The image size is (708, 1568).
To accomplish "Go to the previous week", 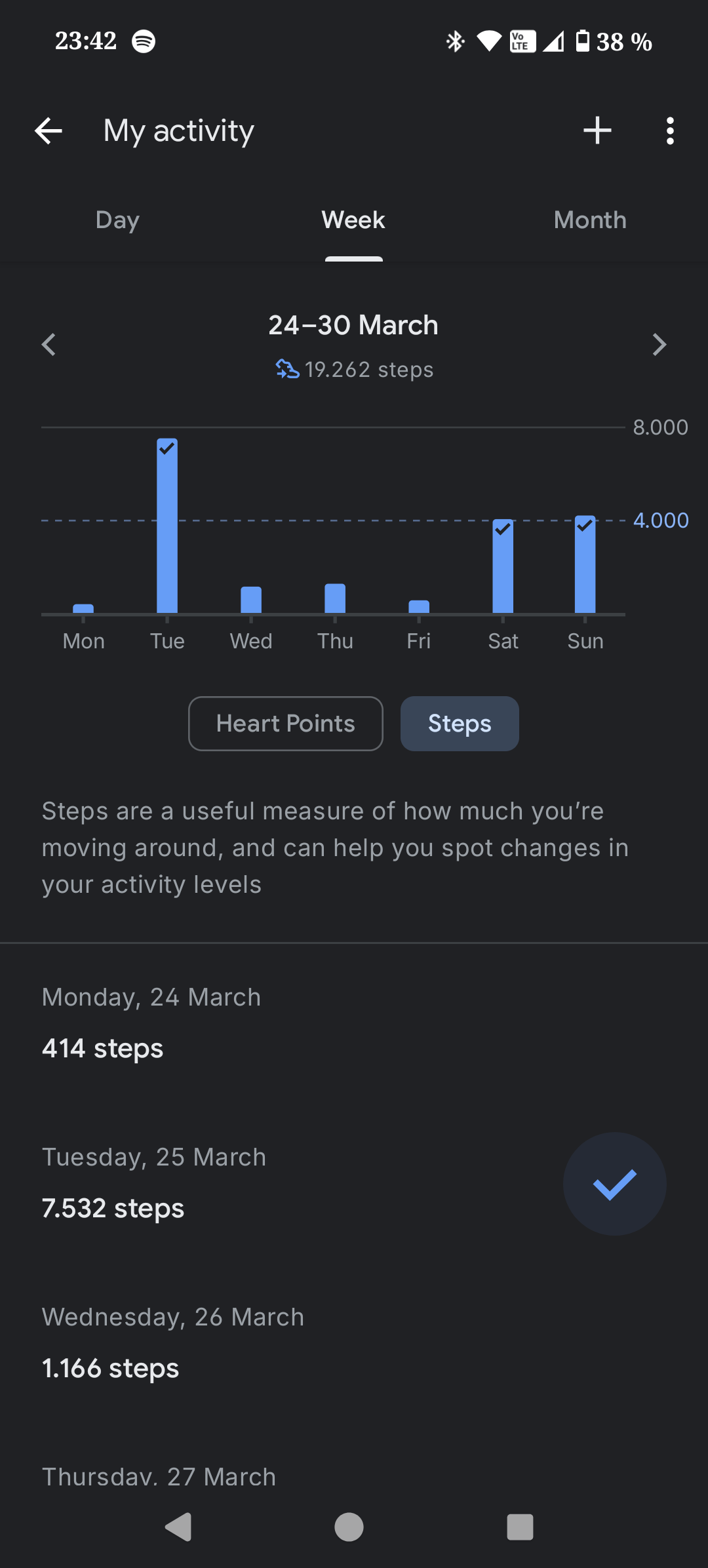I will [x=49, y=345].
